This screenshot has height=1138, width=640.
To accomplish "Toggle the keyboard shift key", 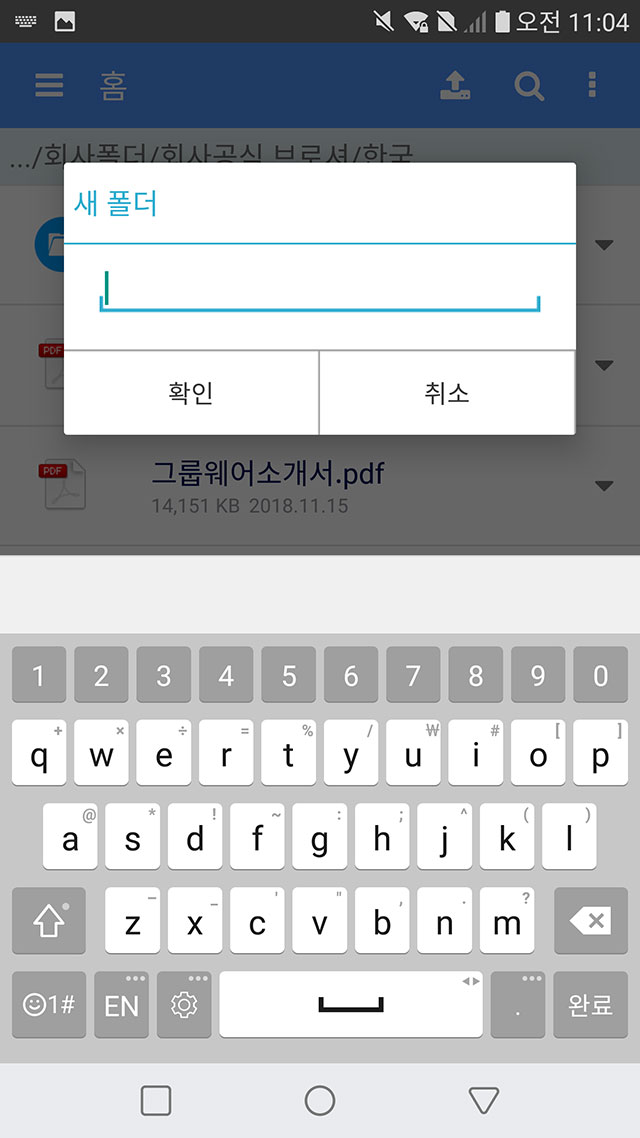I will pos(49,921).
